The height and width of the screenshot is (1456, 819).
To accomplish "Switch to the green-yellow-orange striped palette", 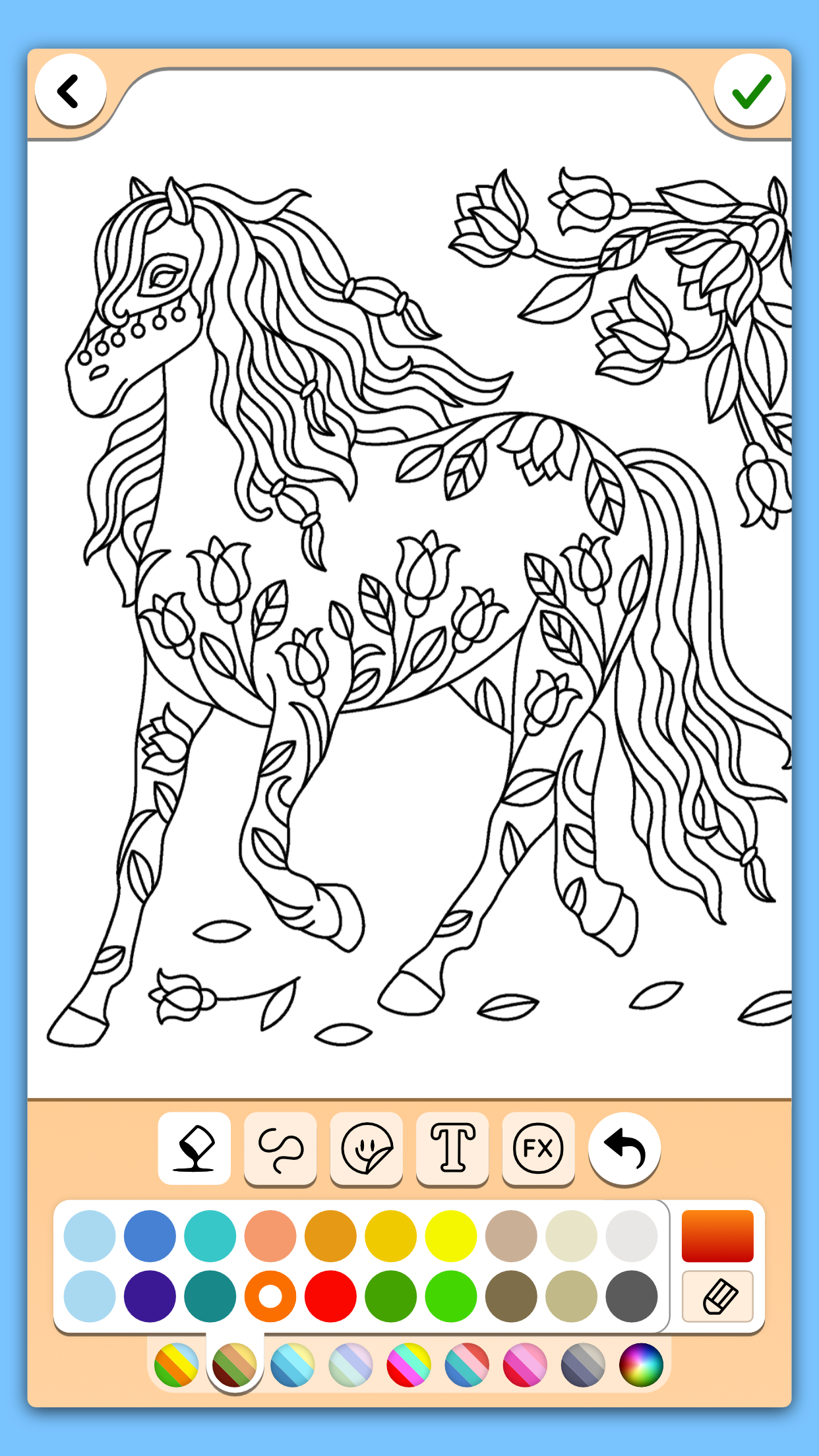I will [176, 1365].
